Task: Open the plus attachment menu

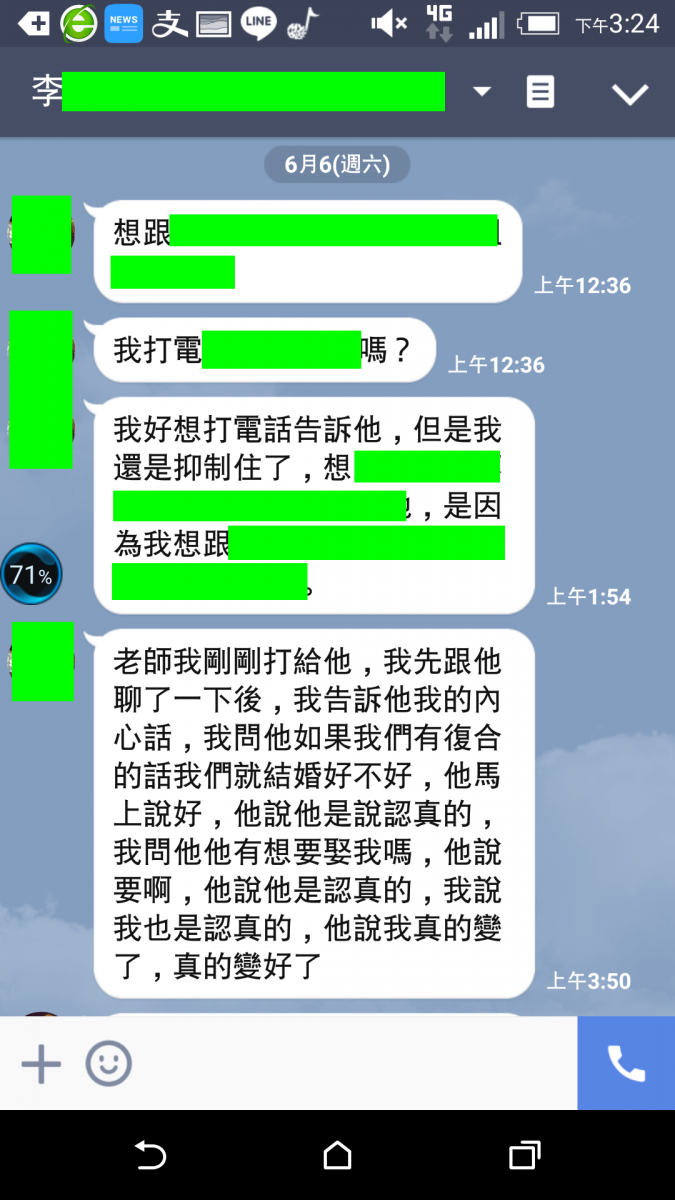Action: pos(41,1064)
